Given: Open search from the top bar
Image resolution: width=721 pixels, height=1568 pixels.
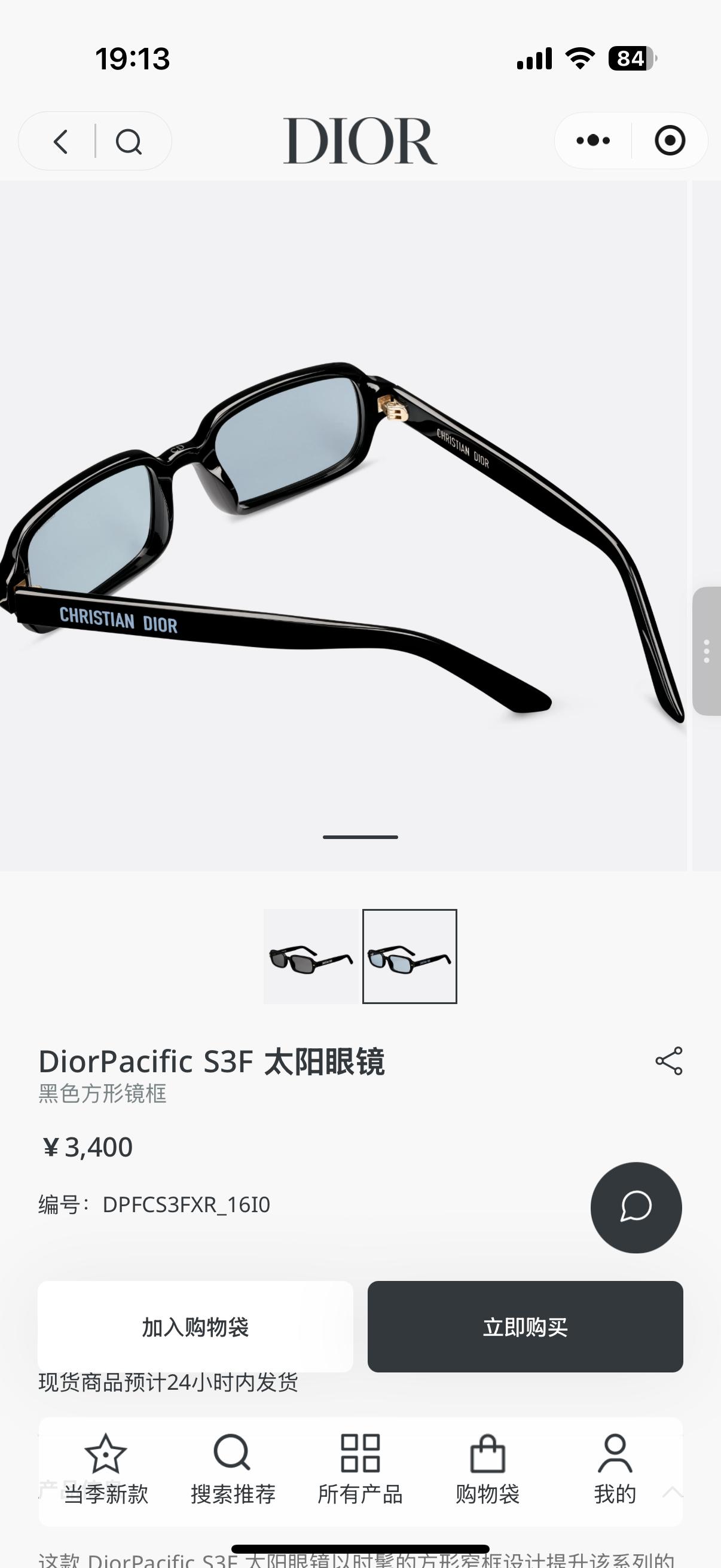Looking at the screenshot, I should (x=129, y=141).
